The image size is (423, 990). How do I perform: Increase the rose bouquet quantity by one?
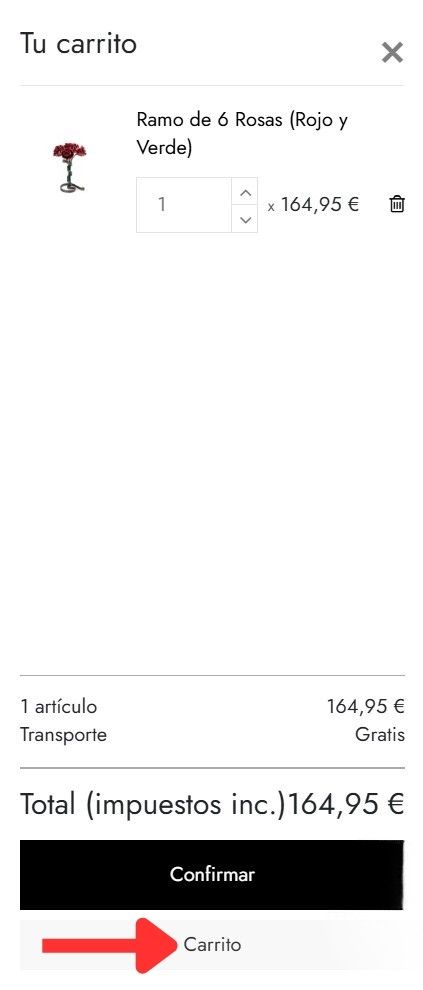246,192
